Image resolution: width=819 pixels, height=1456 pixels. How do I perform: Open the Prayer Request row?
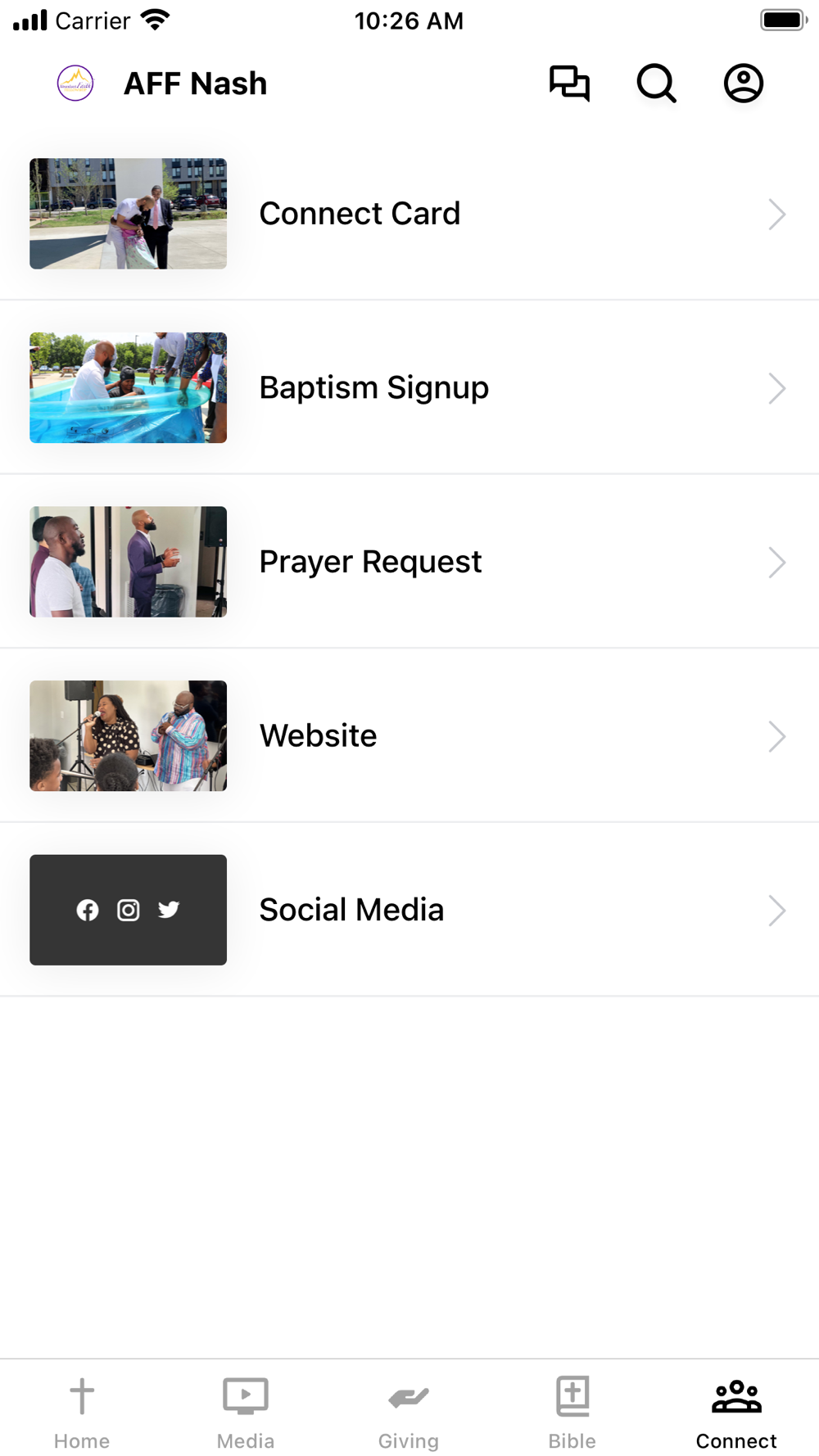click(x=409, y=562)
